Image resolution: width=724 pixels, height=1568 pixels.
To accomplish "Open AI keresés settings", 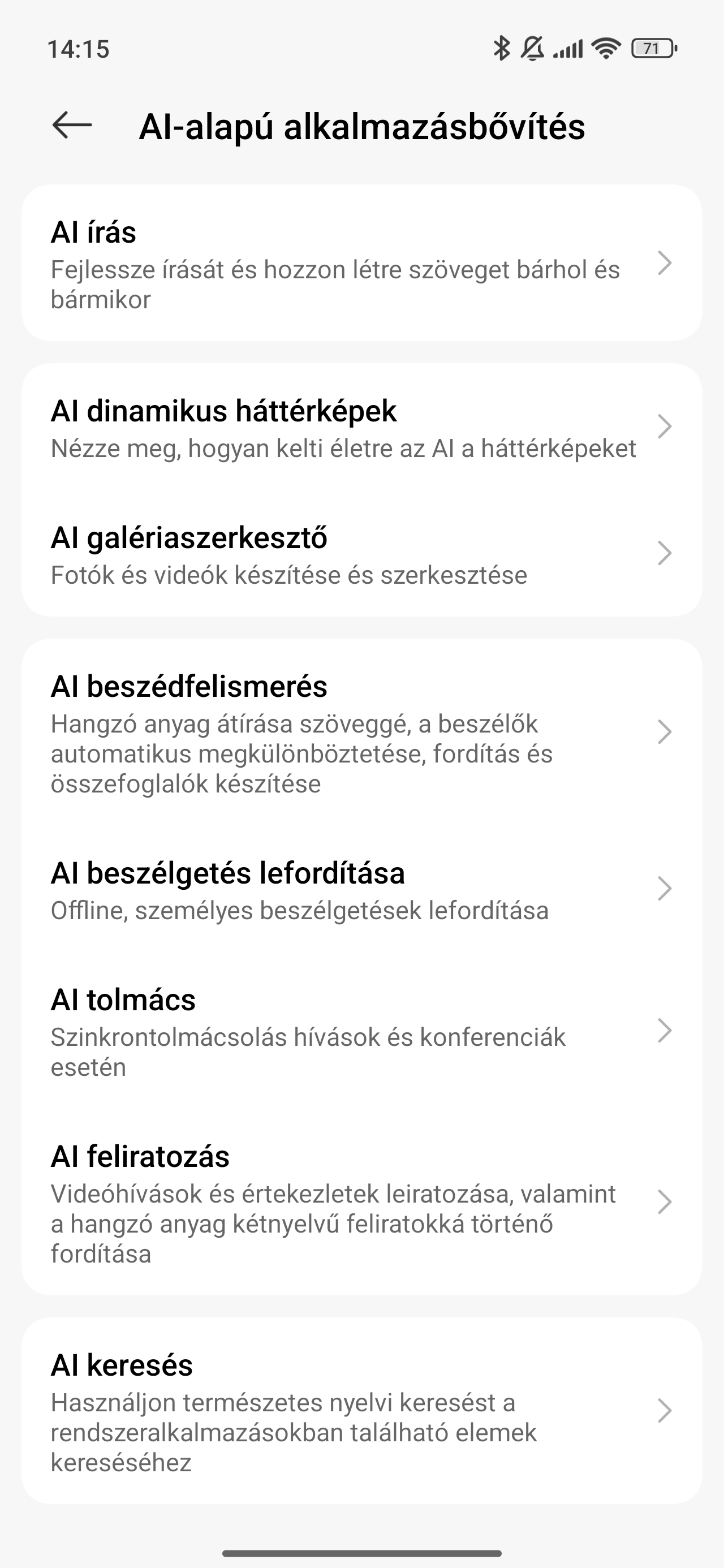I will point(361,1411).
